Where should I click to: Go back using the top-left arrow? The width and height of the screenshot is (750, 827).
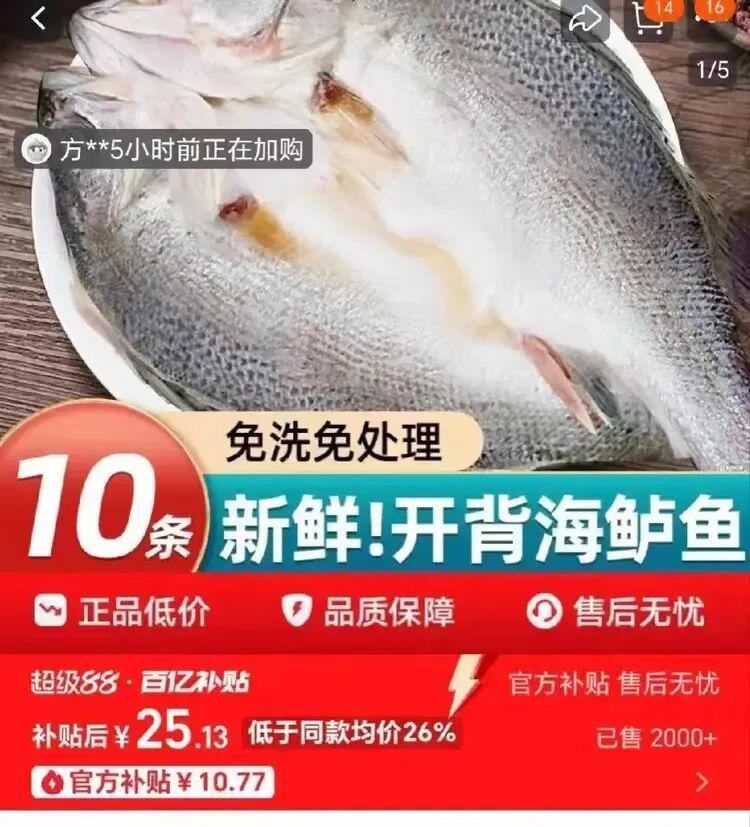(x=38, y=19)
